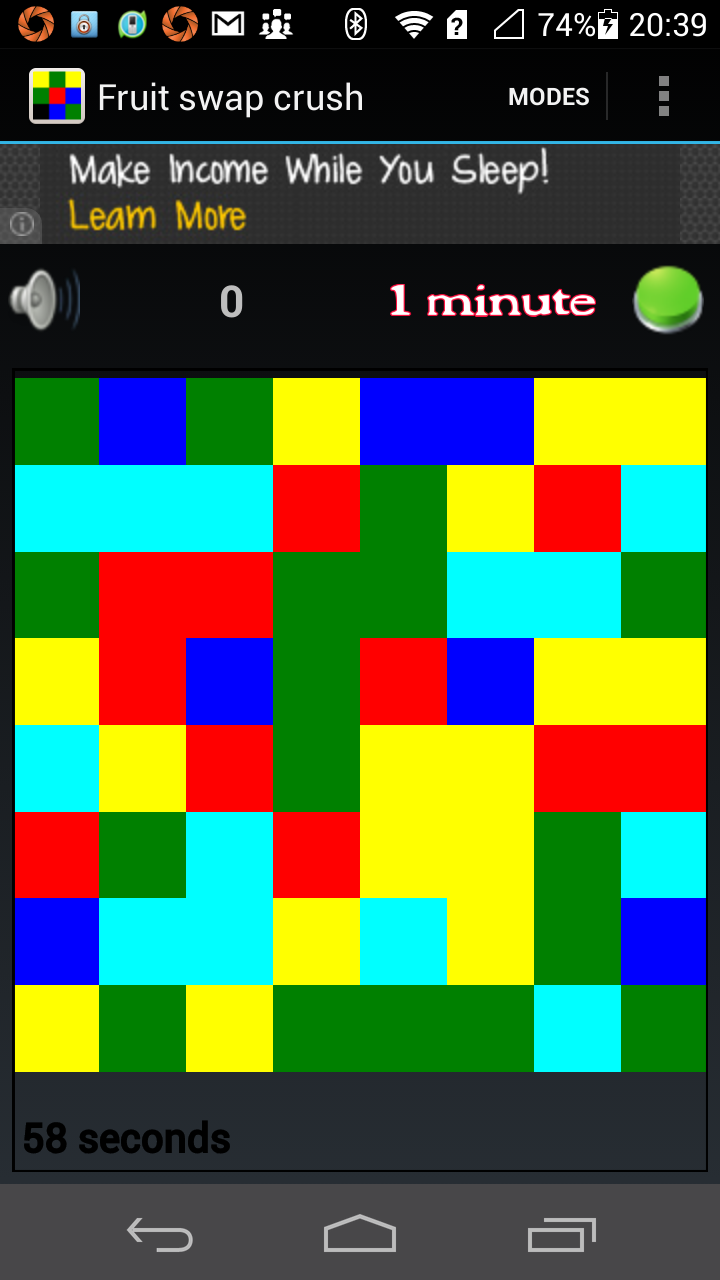Mute the game sound via speaker icon
The width and height of the screenshot is (720, 1280).
point(40,298)
